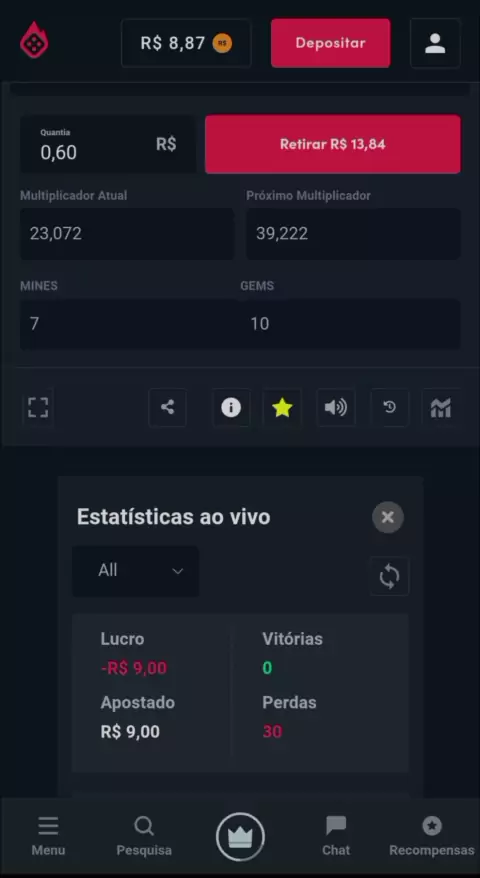Viewport: 480px width, 878px height.
Task: Toggle the favorite star
Action: coord(282,408)
